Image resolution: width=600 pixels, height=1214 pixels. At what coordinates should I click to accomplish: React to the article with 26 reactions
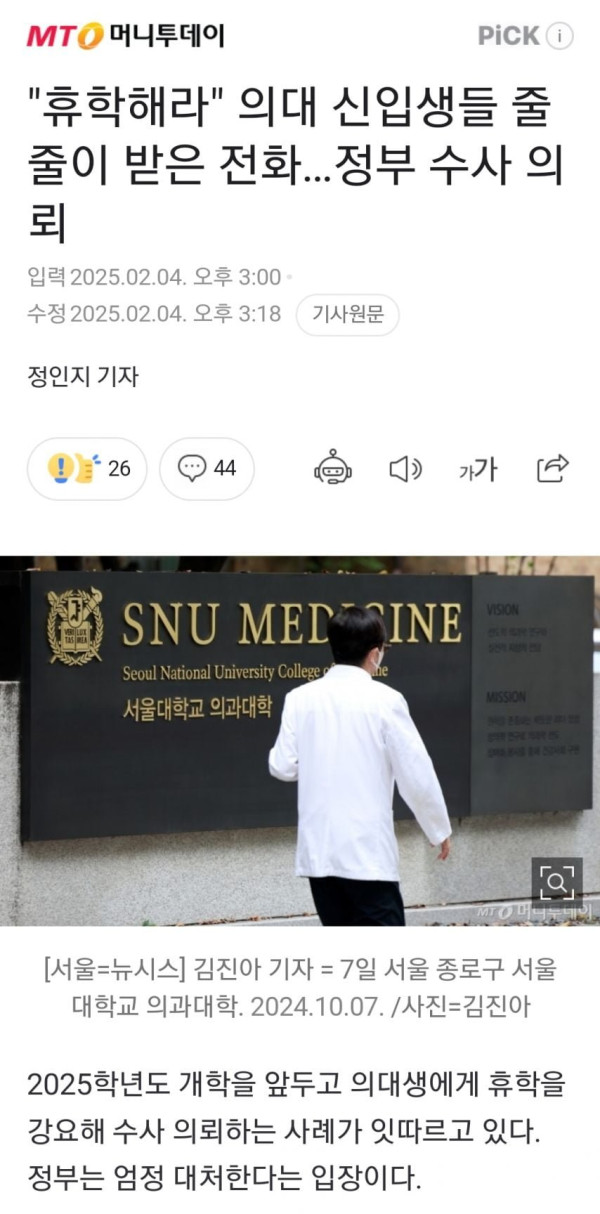(88, 468)
